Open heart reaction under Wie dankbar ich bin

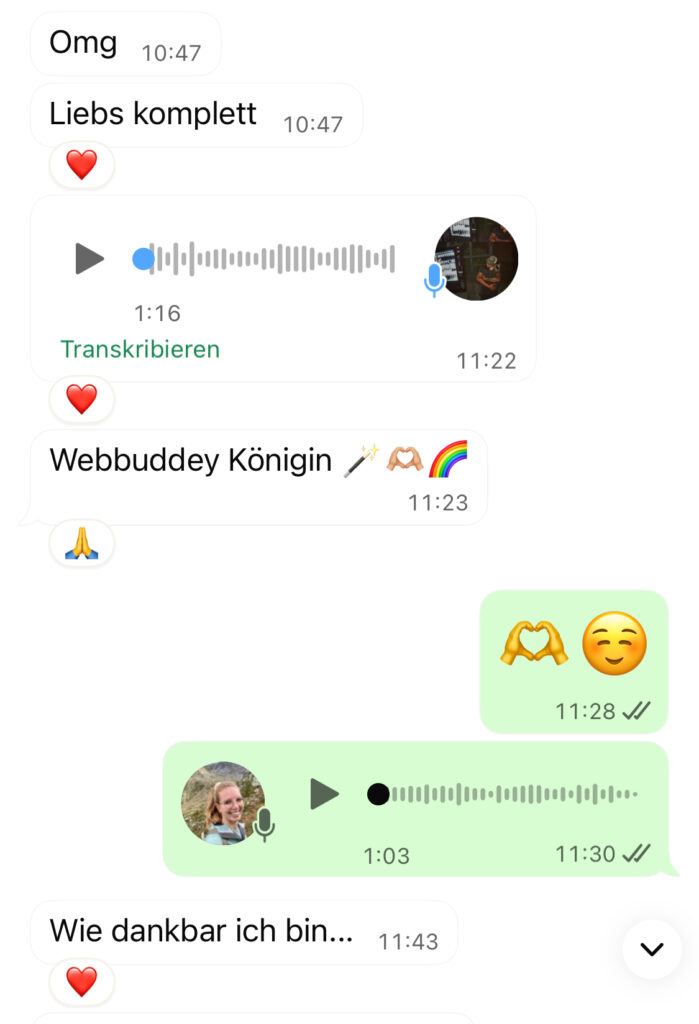point(81,983)
